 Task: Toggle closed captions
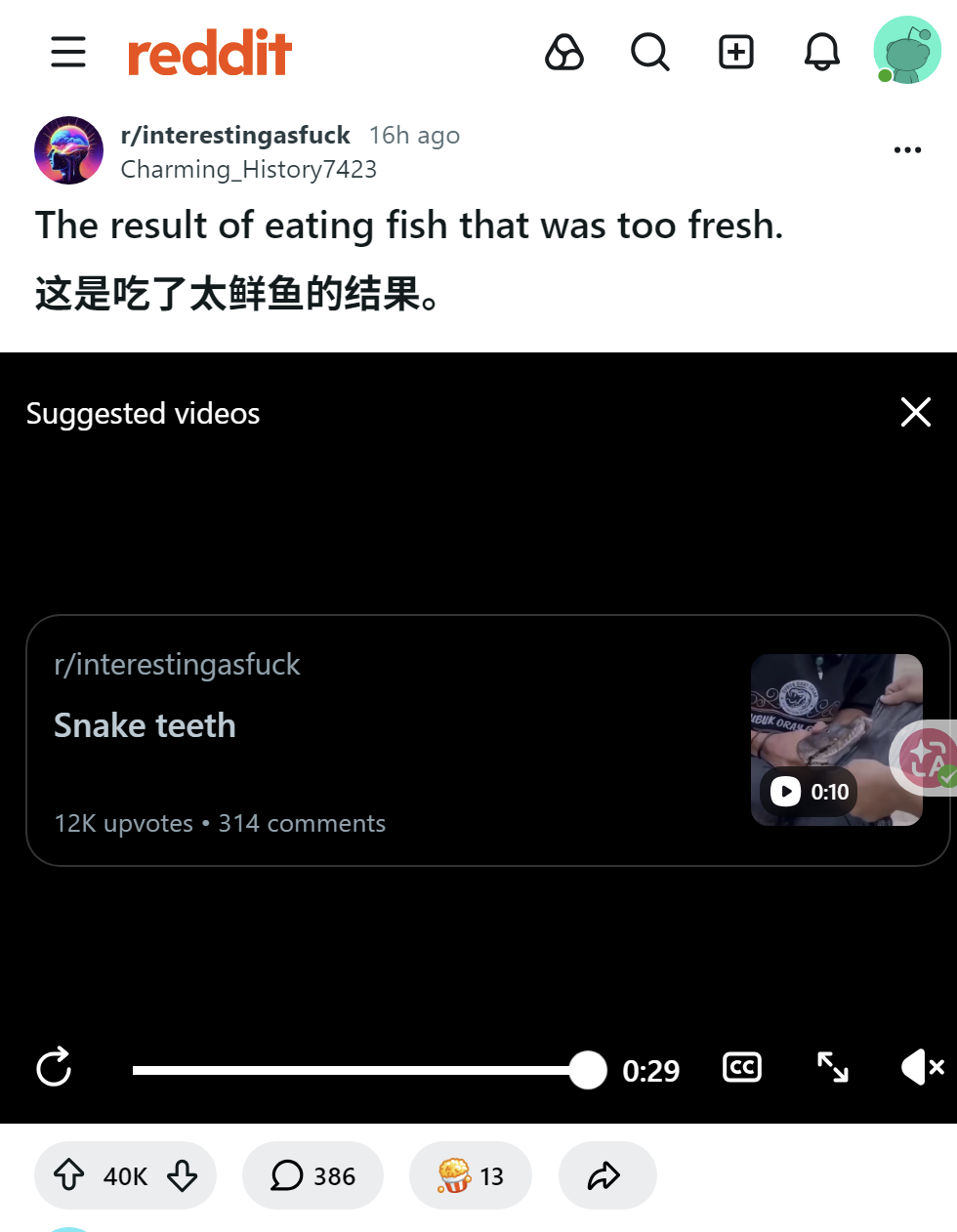coord(742,1067)
